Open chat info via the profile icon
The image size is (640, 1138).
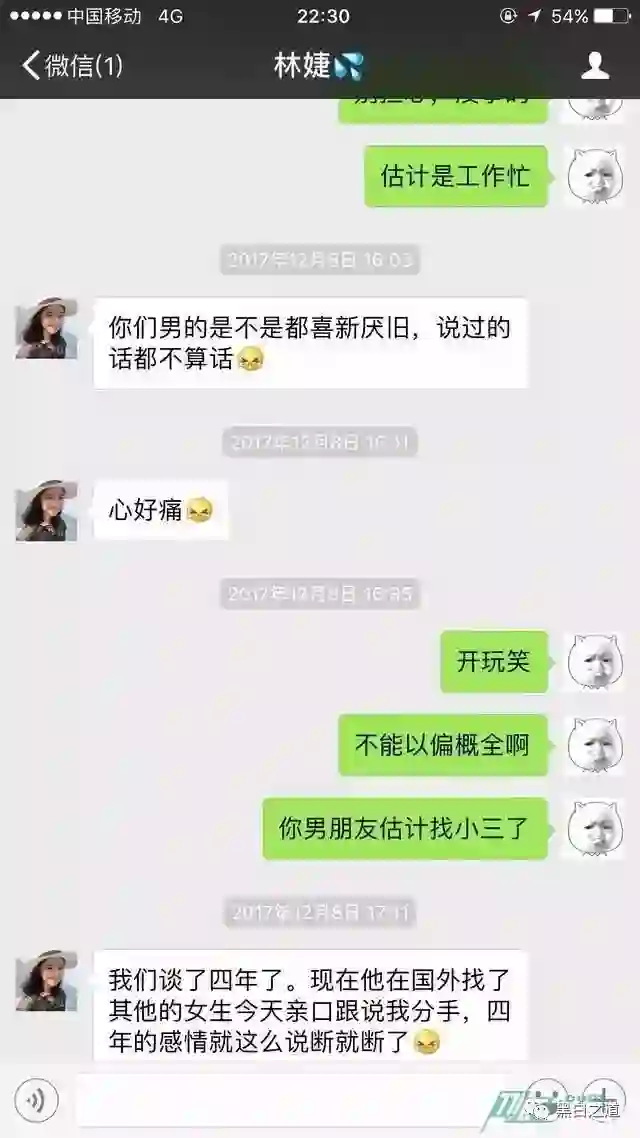click(x=594, y=66)
